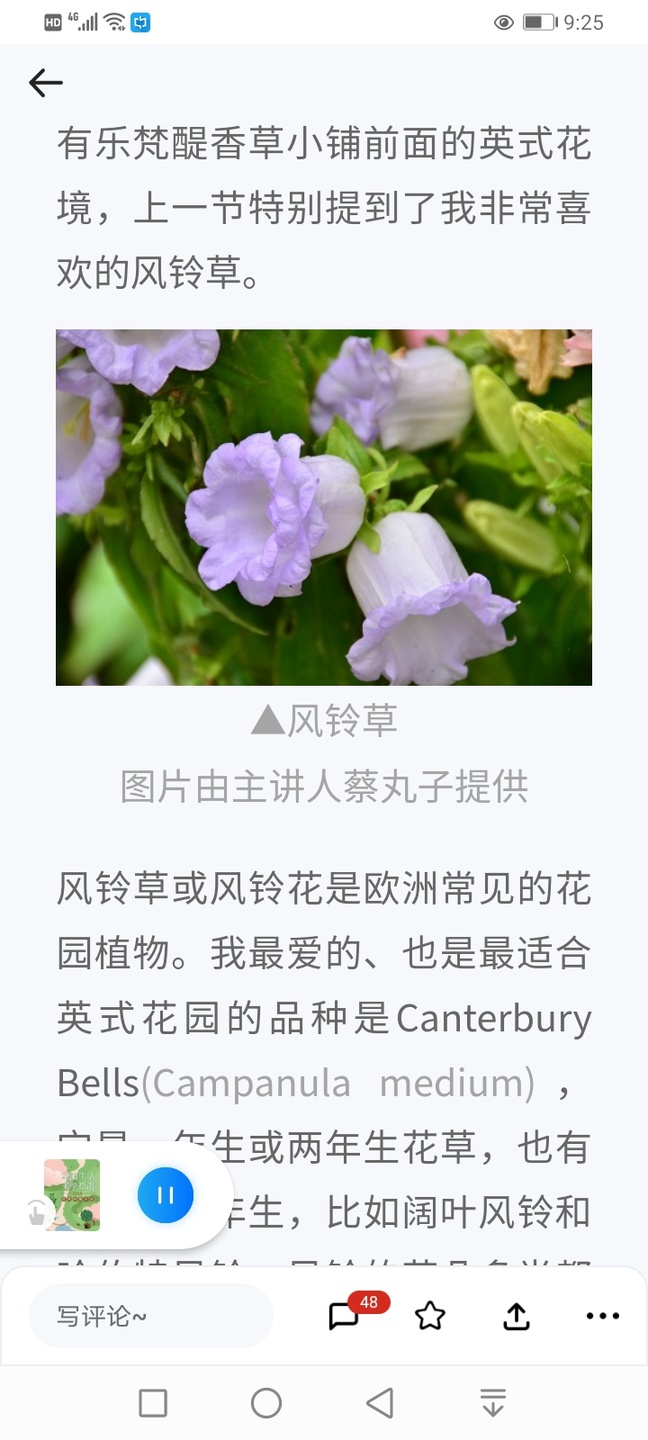Open the audio cover in floating player
Screen dimensions: 648x1440
click(x=72, y=1195)
